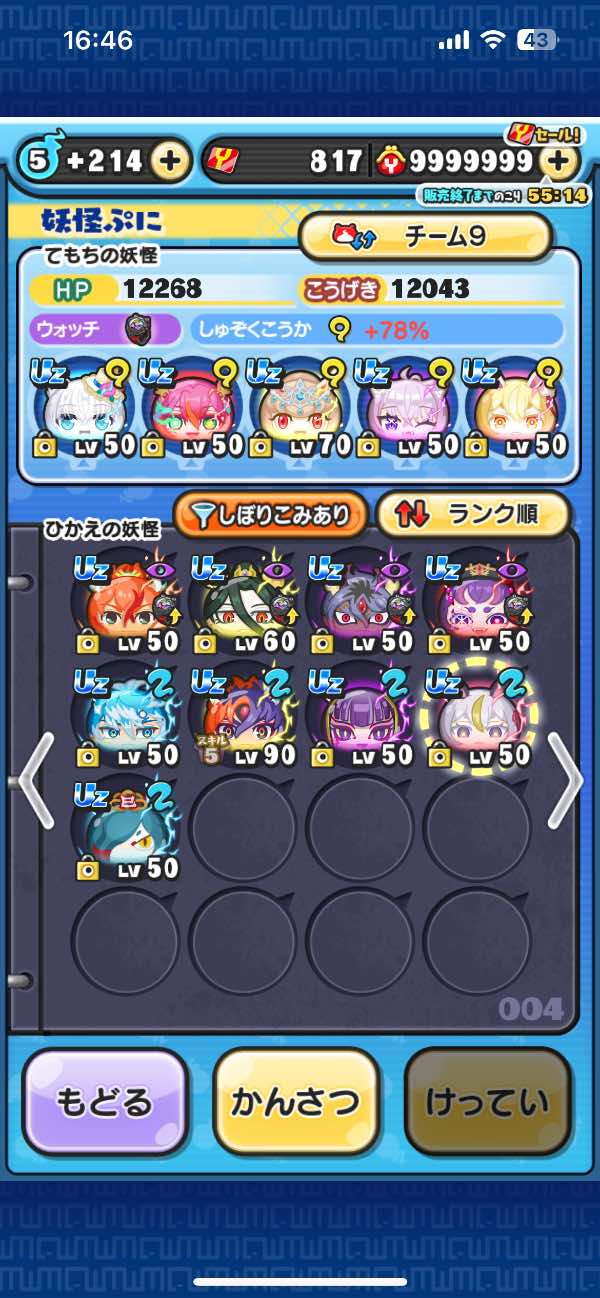Screen dimensions: 600x1298
Task: Tap the もどる back button
Action: [105, 1102]
